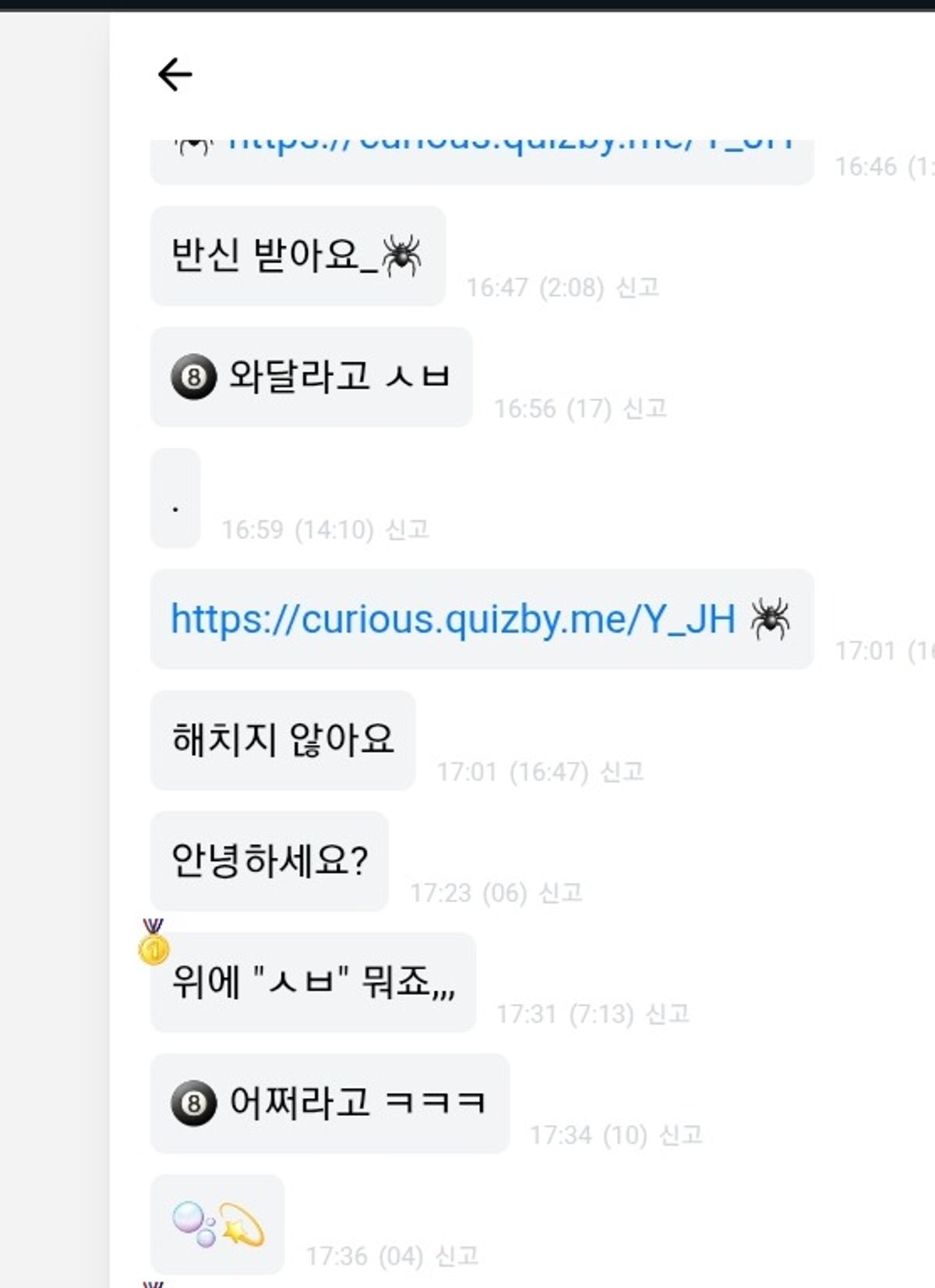Image resolution: width=935 pixels, height=1288 pixels.
Task: Tap 신고 for '어쩌라고 ㅋㅋㅋ' message
Action: 681,1134
